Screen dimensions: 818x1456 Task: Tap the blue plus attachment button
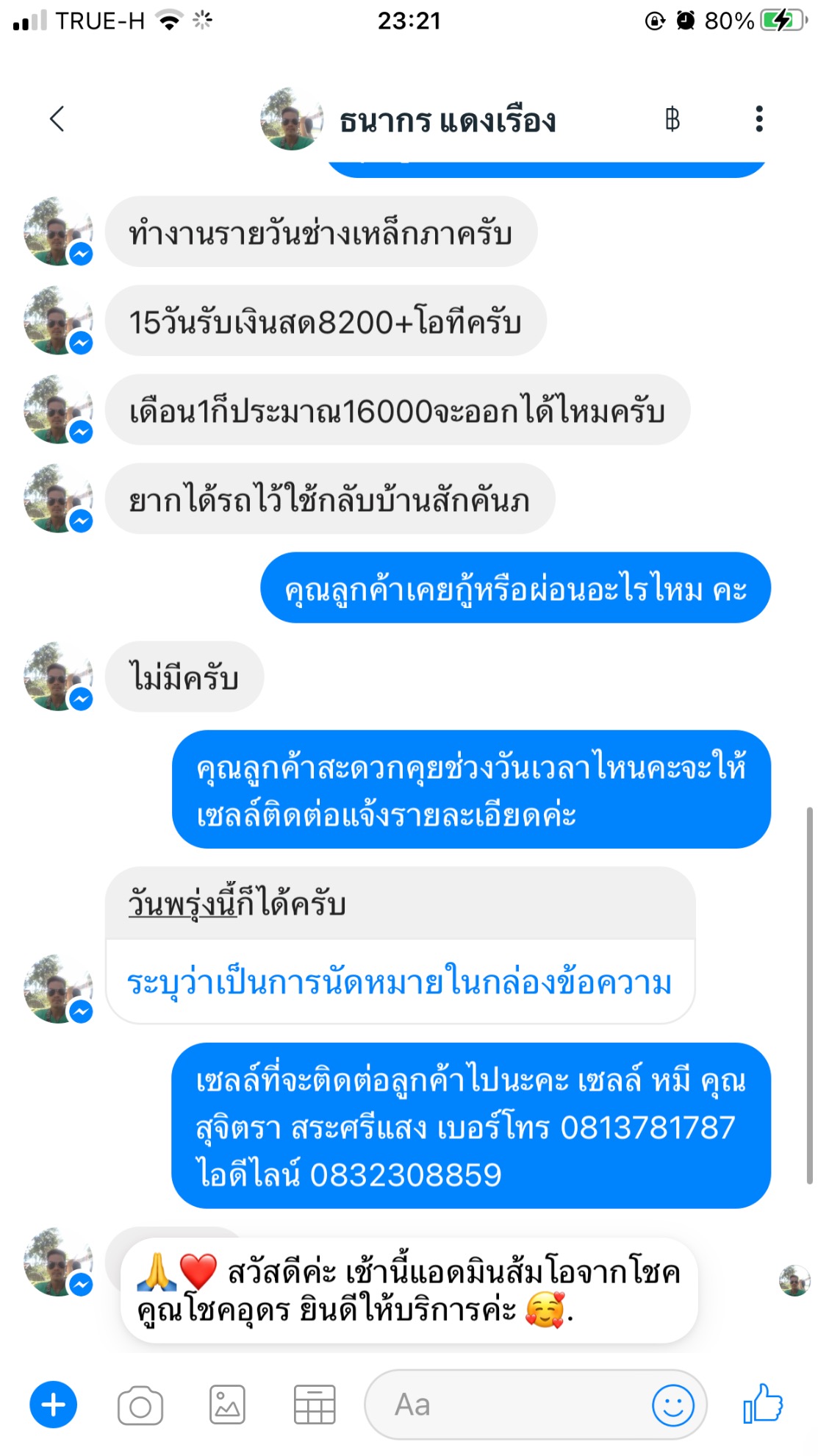53,1405
